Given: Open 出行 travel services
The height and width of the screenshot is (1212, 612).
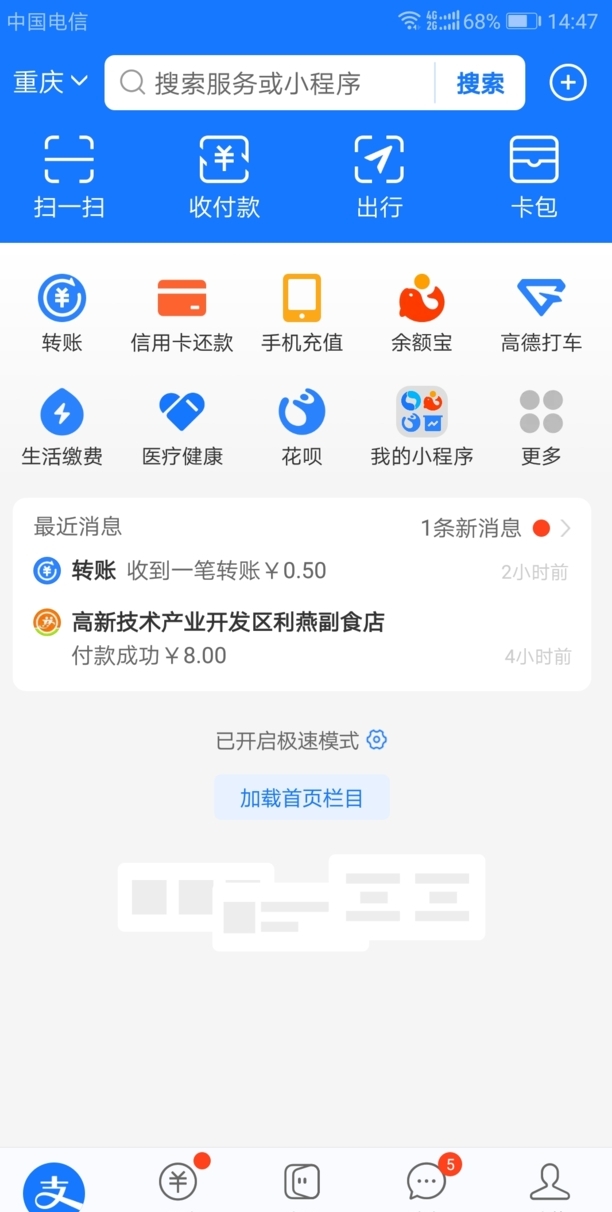Looking at the screenshot, I should (379, 177).
